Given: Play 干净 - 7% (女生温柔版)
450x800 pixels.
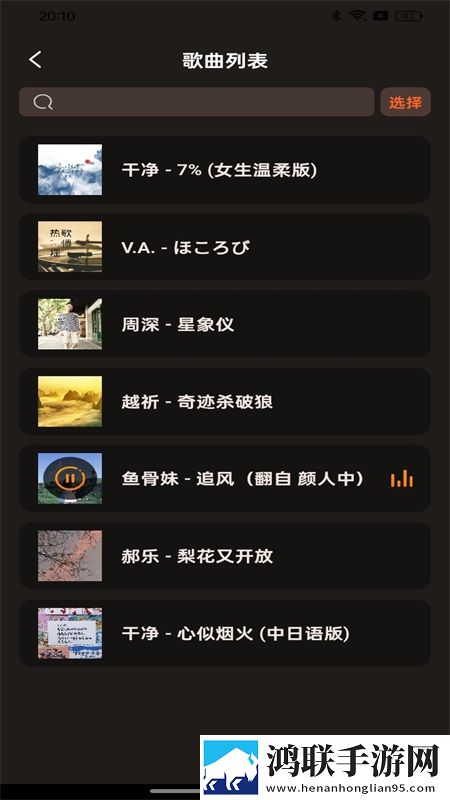Looking at the screenshot, I should 225,170.
